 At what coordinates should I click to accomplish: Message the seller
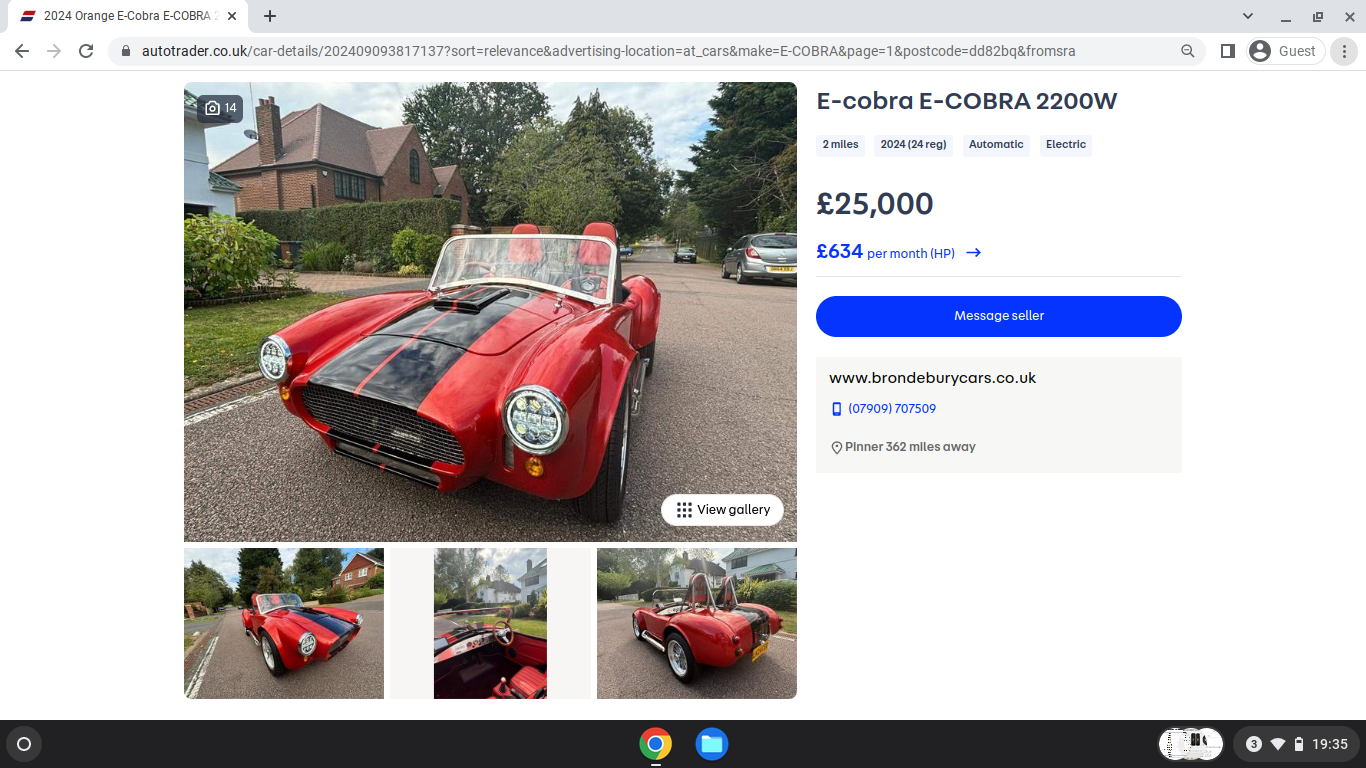[x=998, y=316]
